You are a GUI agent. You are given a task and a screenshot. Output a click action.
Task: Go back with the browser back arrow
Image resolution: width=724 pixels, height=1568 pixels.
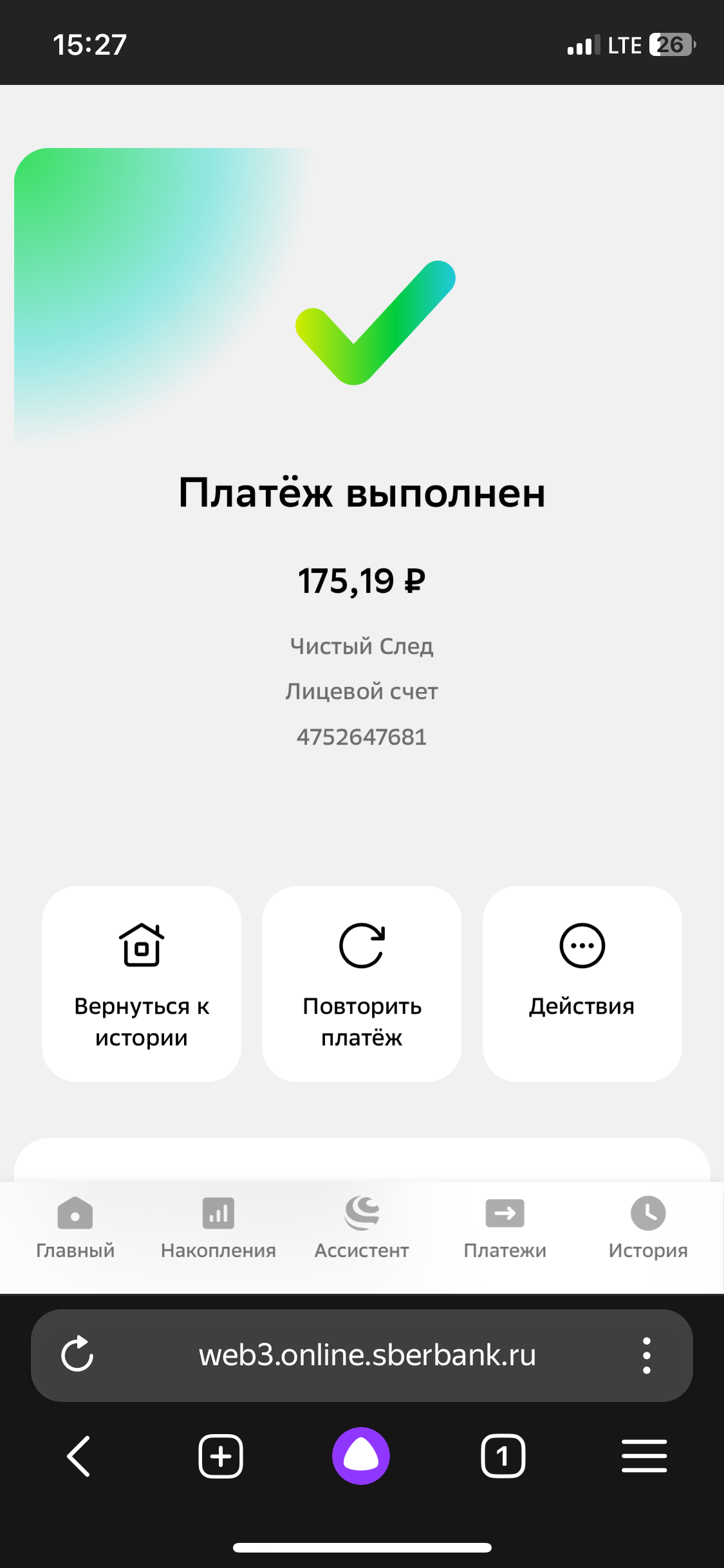(79, 1456)
